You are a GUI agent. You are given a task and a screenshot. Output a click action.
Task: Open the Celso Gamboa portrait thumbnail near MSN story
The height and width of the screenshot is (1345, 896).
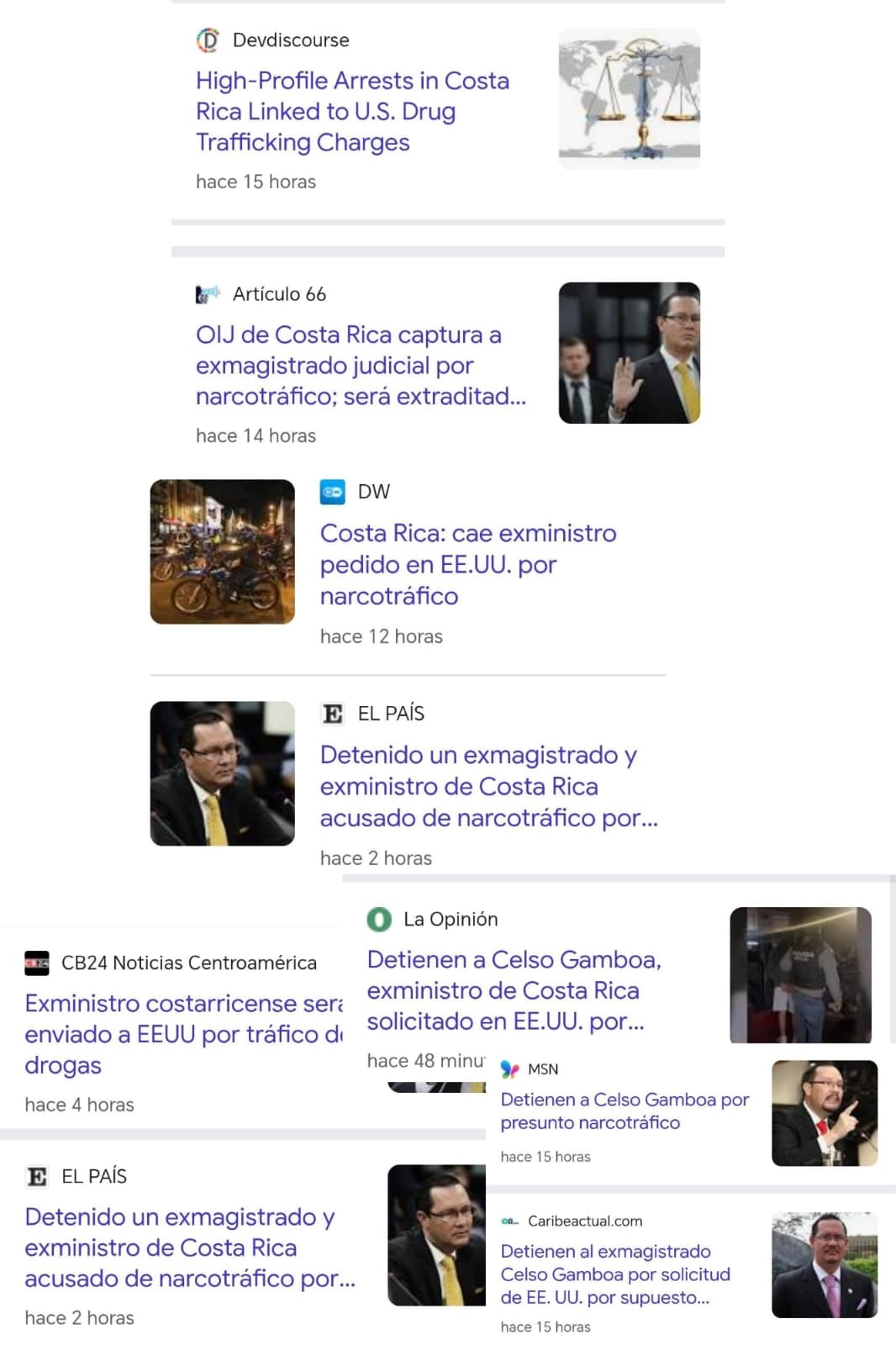(x=823, y=1112)
